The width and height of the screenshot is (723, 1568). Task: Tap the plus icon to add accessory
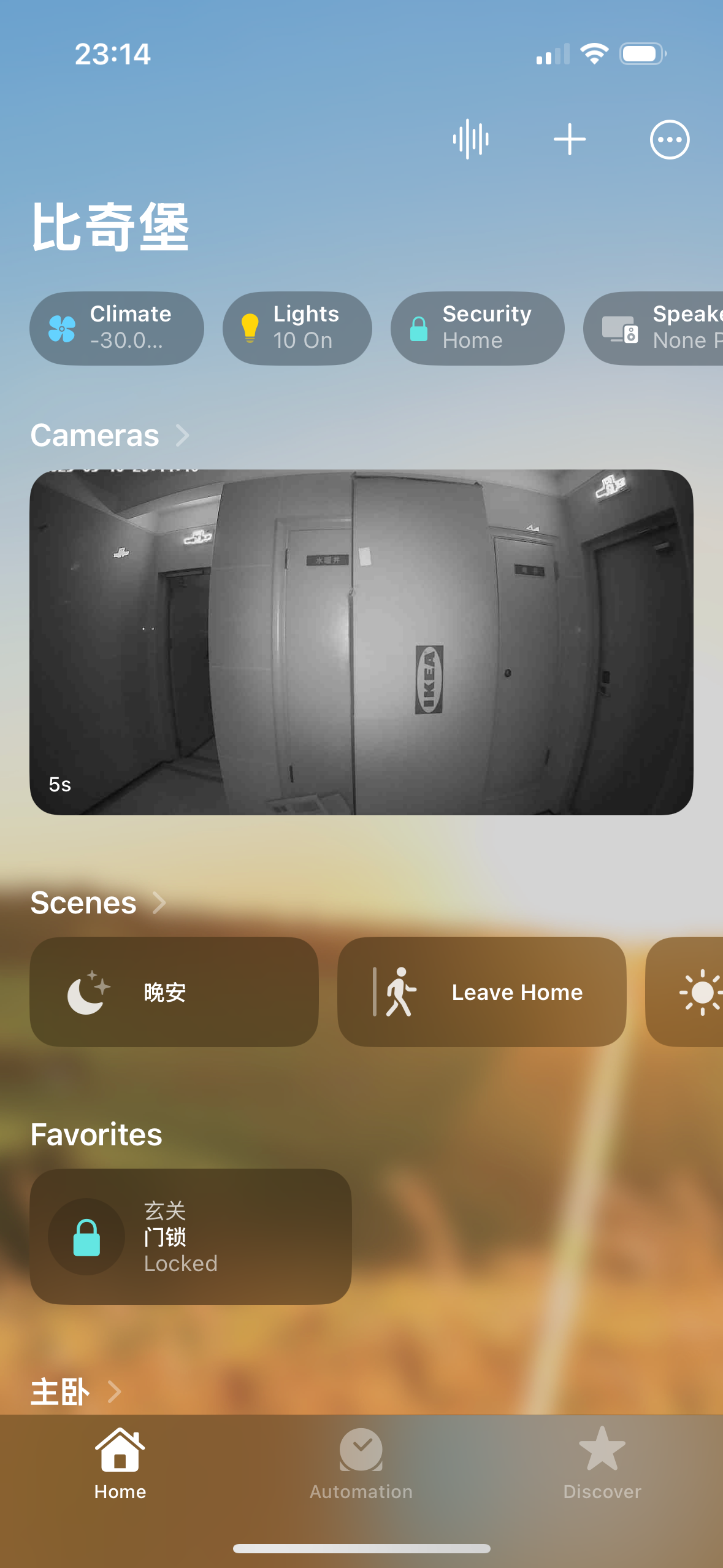pyautogui.click(x=570, y=139)
